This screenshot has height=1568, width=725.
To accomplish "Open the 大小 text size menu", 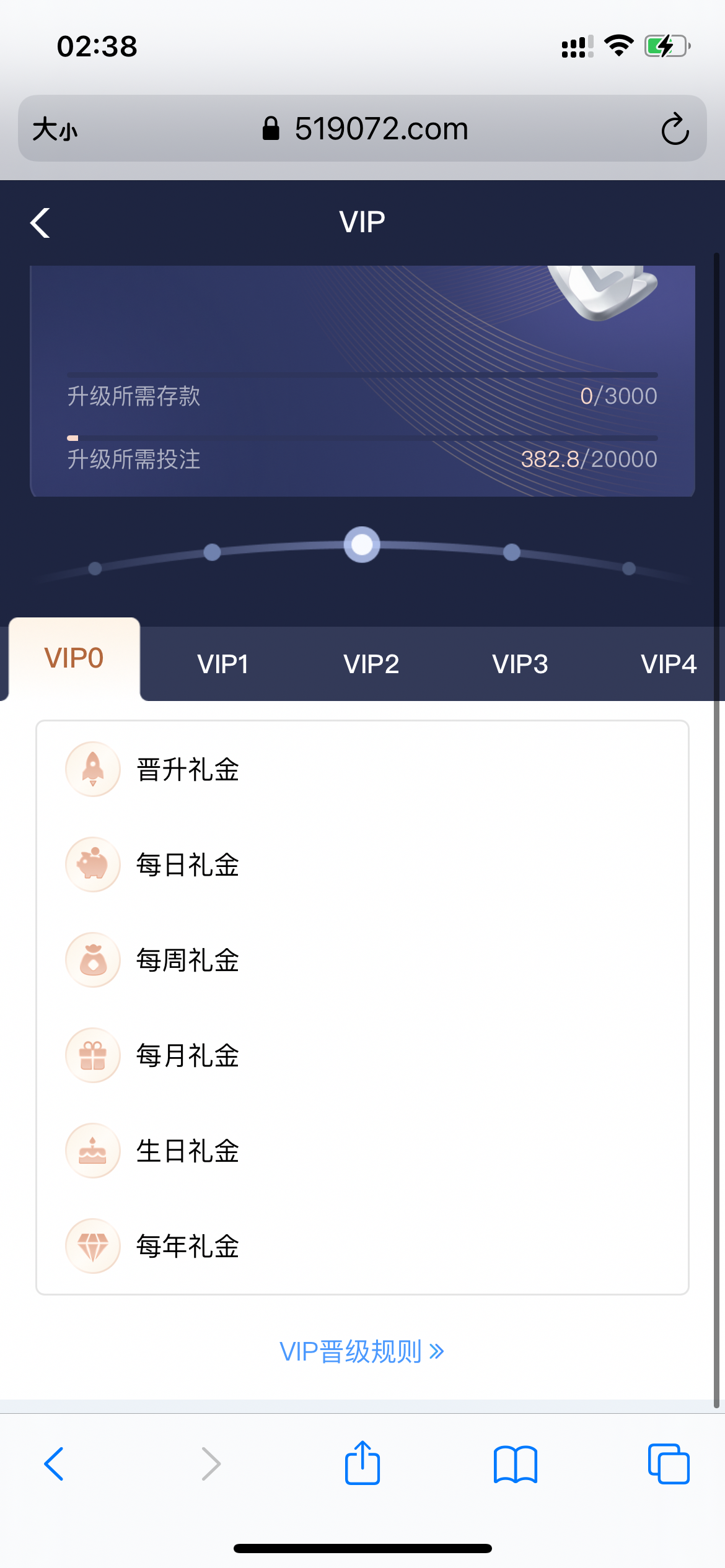I will [x=55, y=129].
